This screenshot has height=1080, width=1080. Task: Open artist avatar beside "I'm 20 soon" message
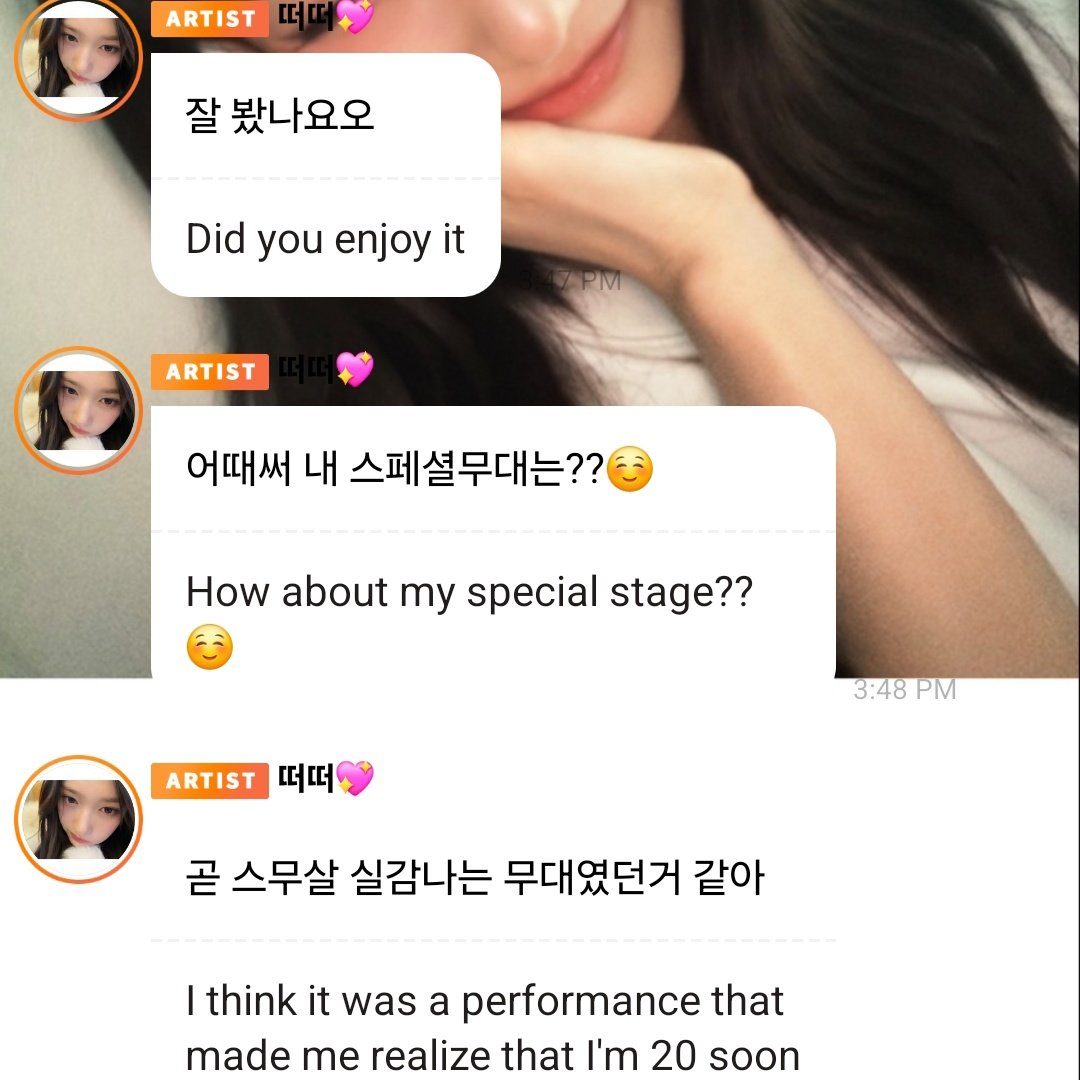78,819
